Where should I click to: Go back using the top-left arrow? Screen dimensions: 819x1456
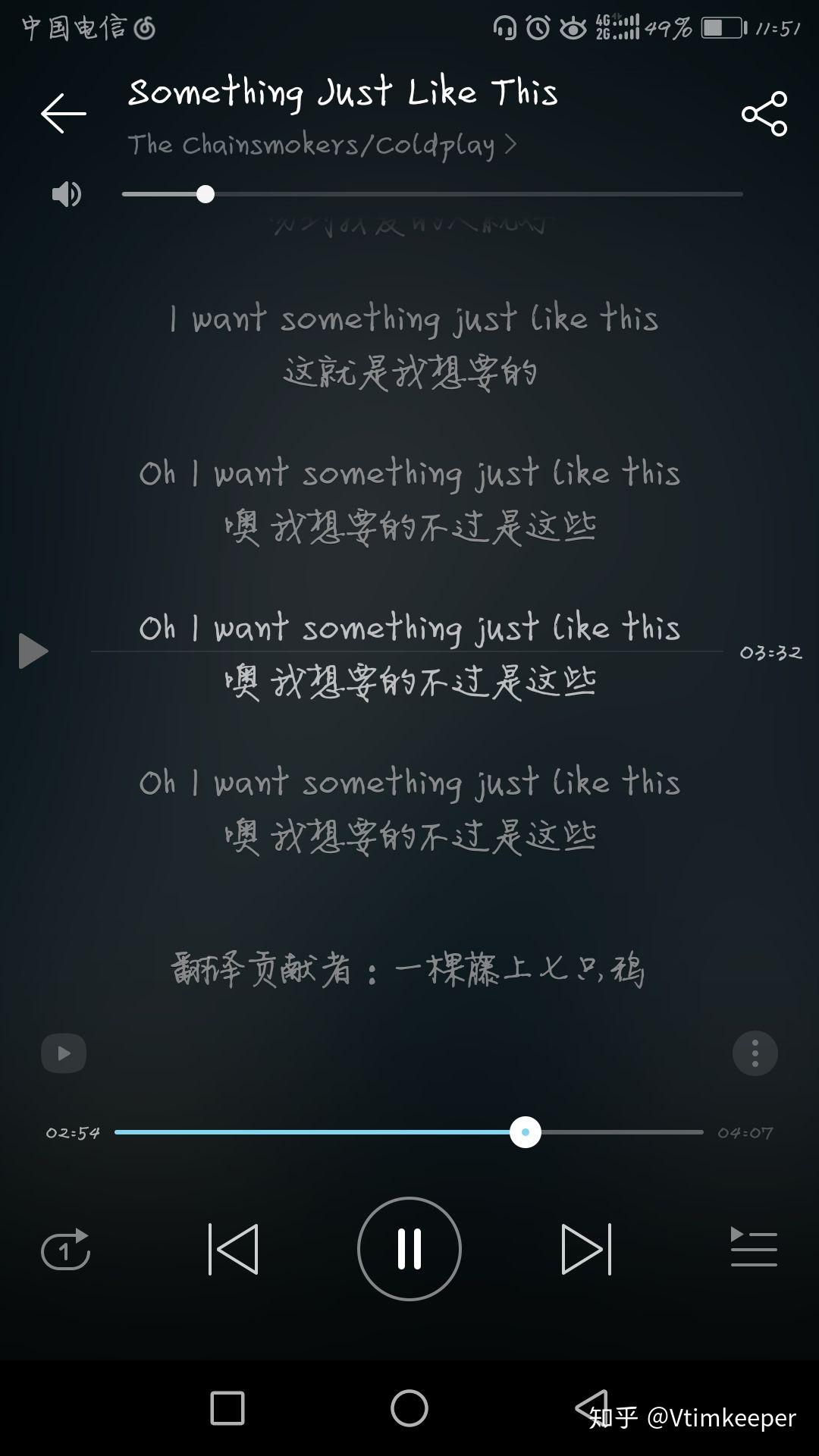click(x=63, y=114)
